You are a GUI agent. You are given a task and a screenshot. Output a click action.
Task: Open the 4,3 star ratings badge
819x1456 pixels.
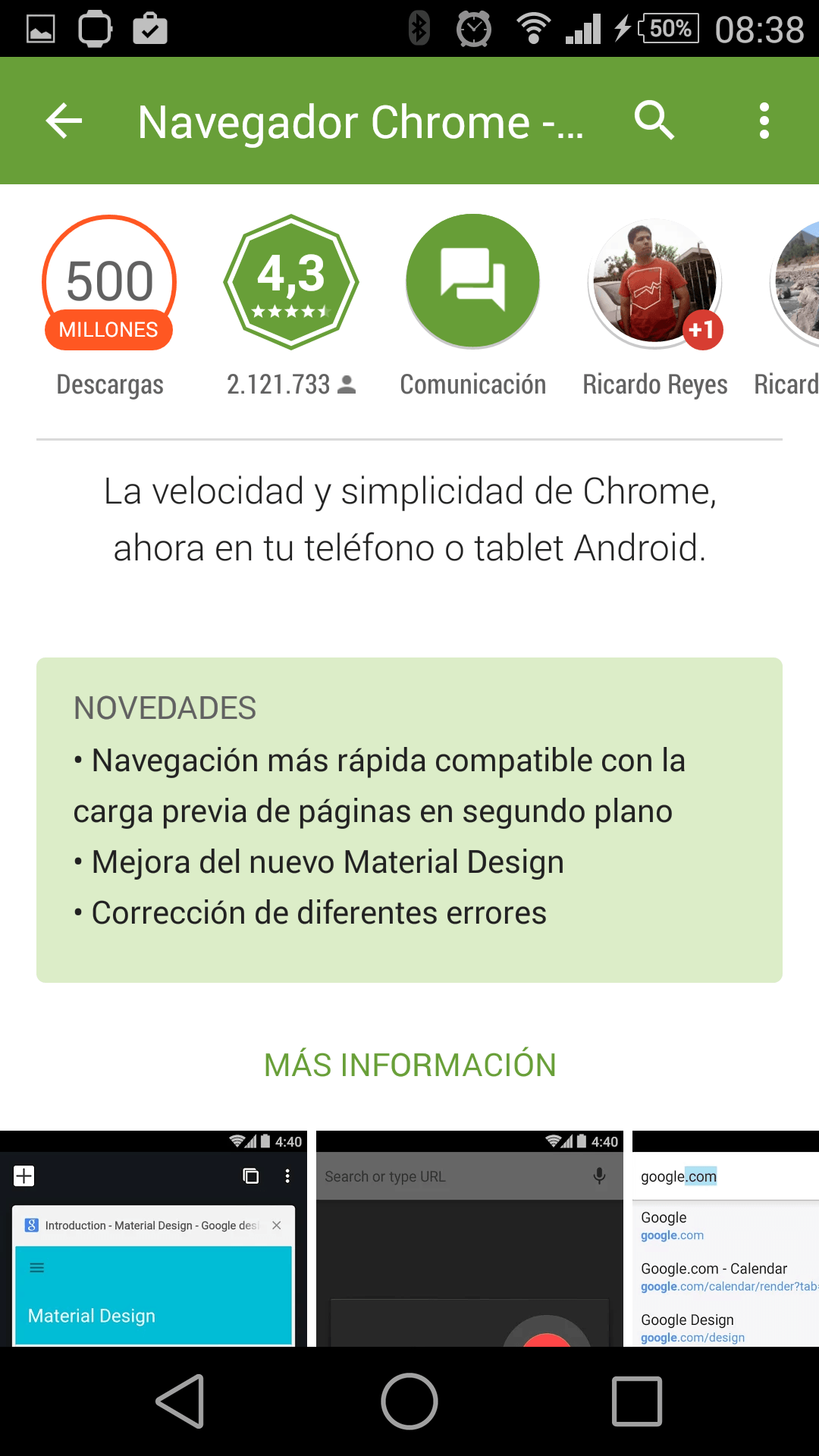(x=291, y=282)
